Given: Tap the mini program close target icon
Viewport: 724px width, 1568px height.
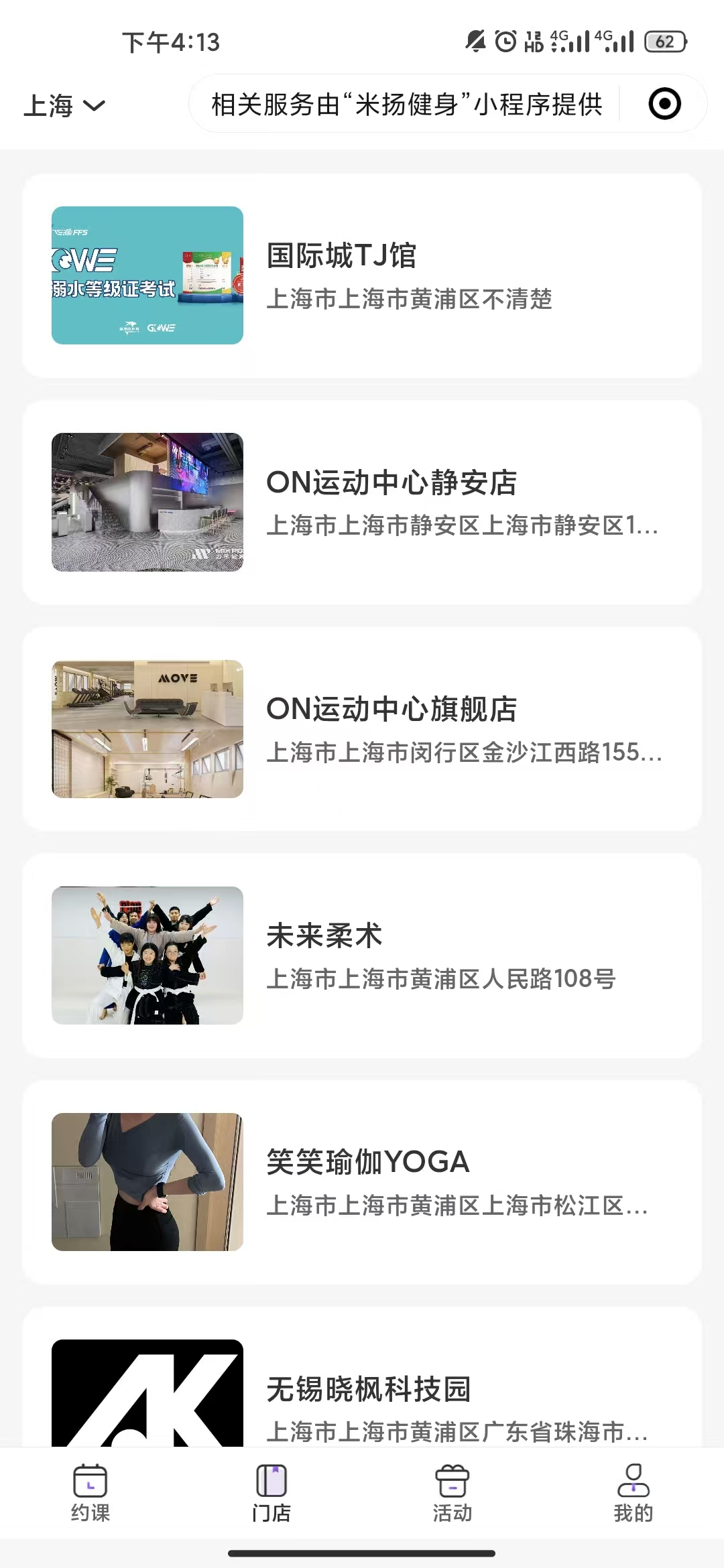Looking at the screenshot, I should pos(664,104).
